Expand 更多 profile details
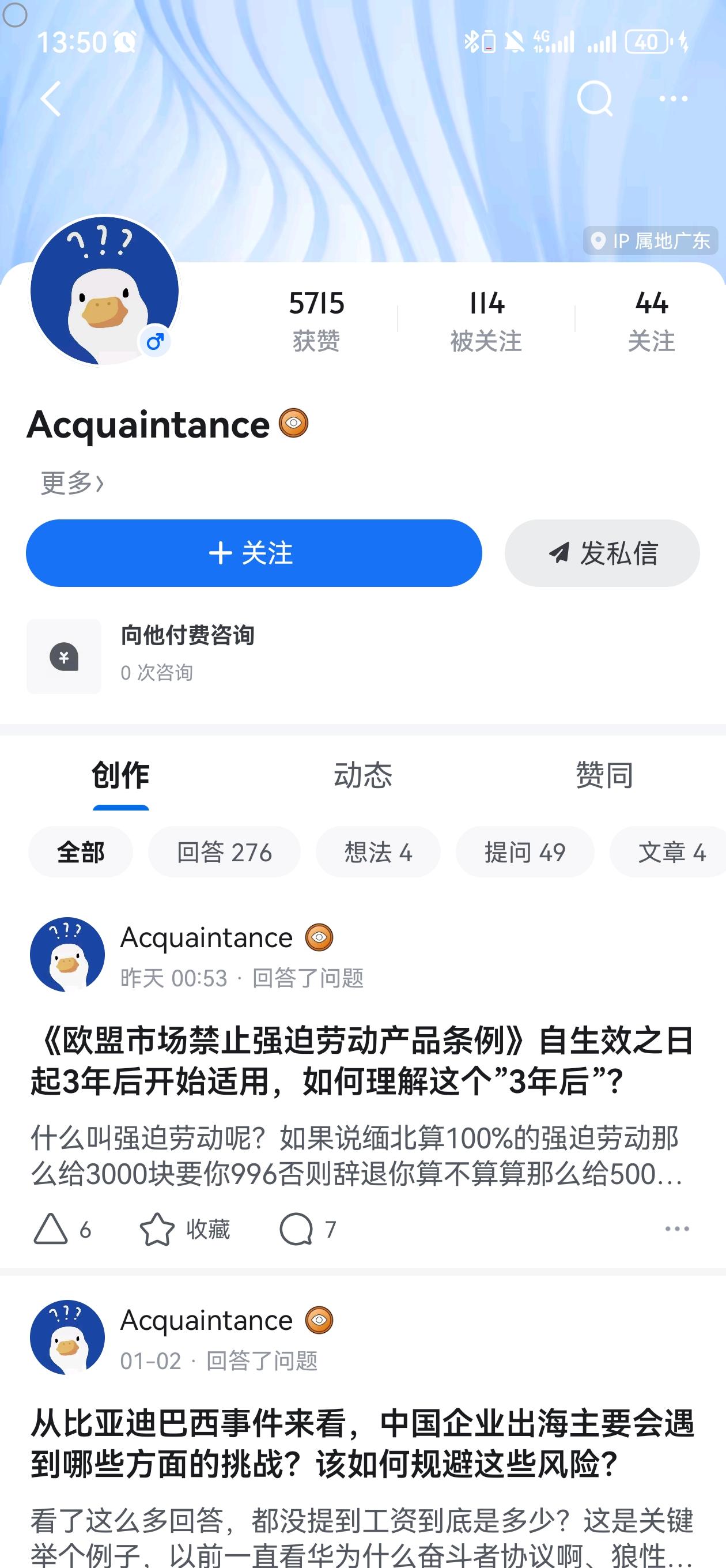This screenshot has height=1568, width=726. pyautogui.click(x=72, y=483)
